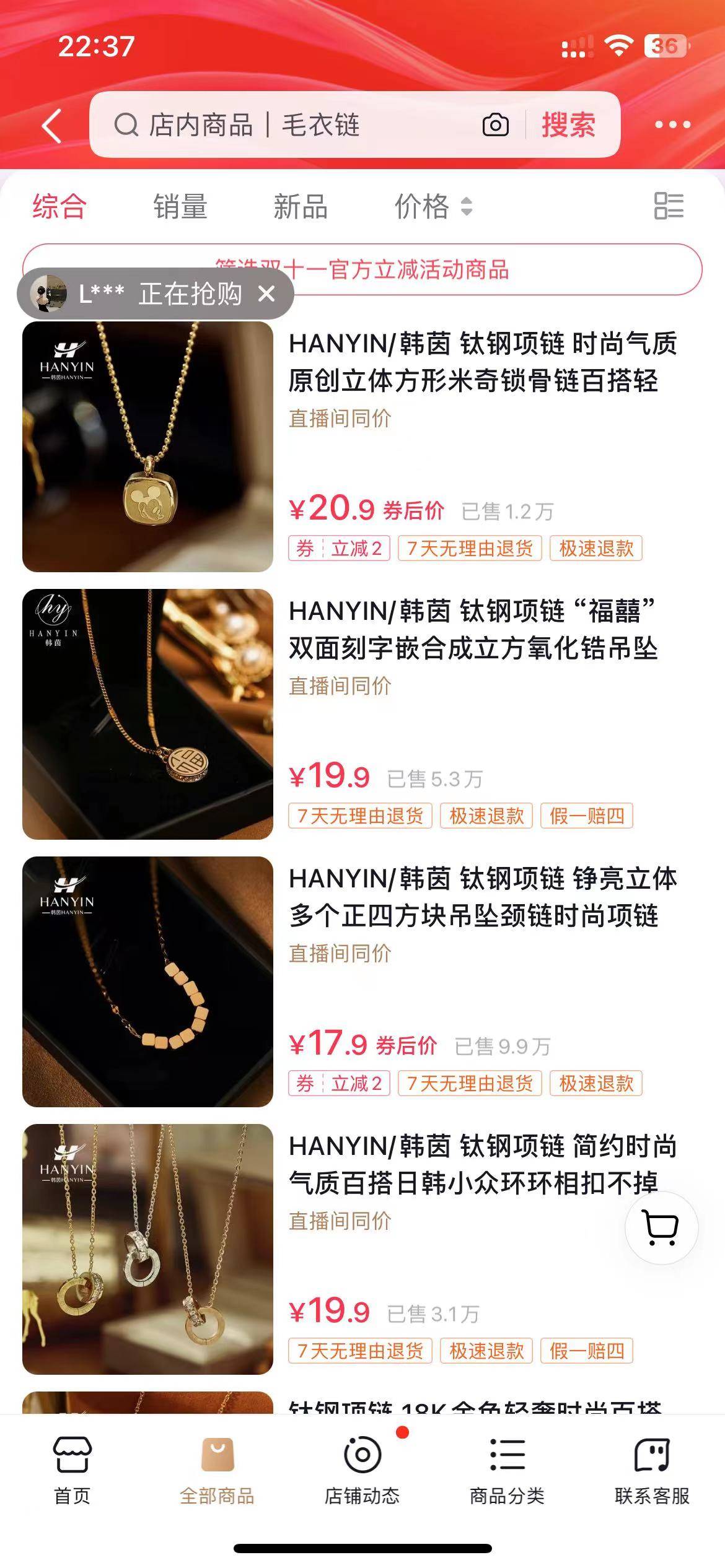The width and height of the screenshot is (725, 1568).
Task: Tap the red 搜索 button
Action: coord(568,125)
